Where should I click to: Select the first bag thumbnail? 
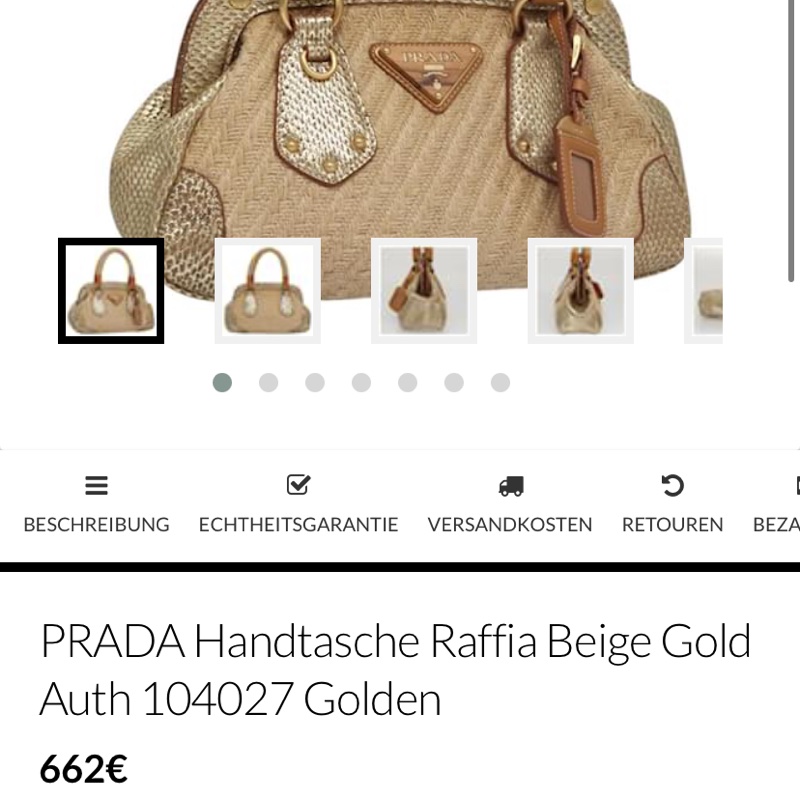point(111,291)
